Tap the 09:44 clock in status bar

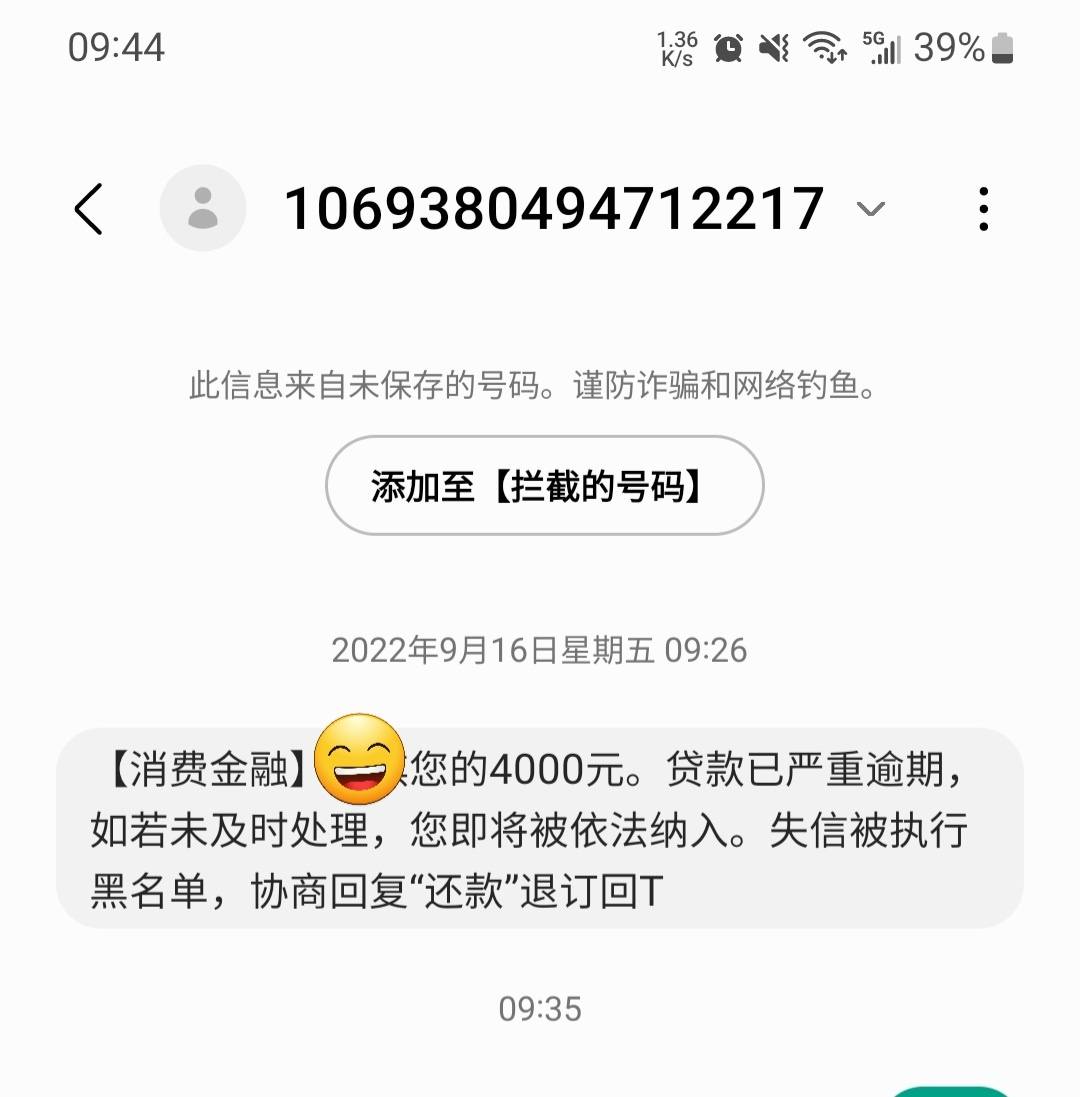point(117,48)
